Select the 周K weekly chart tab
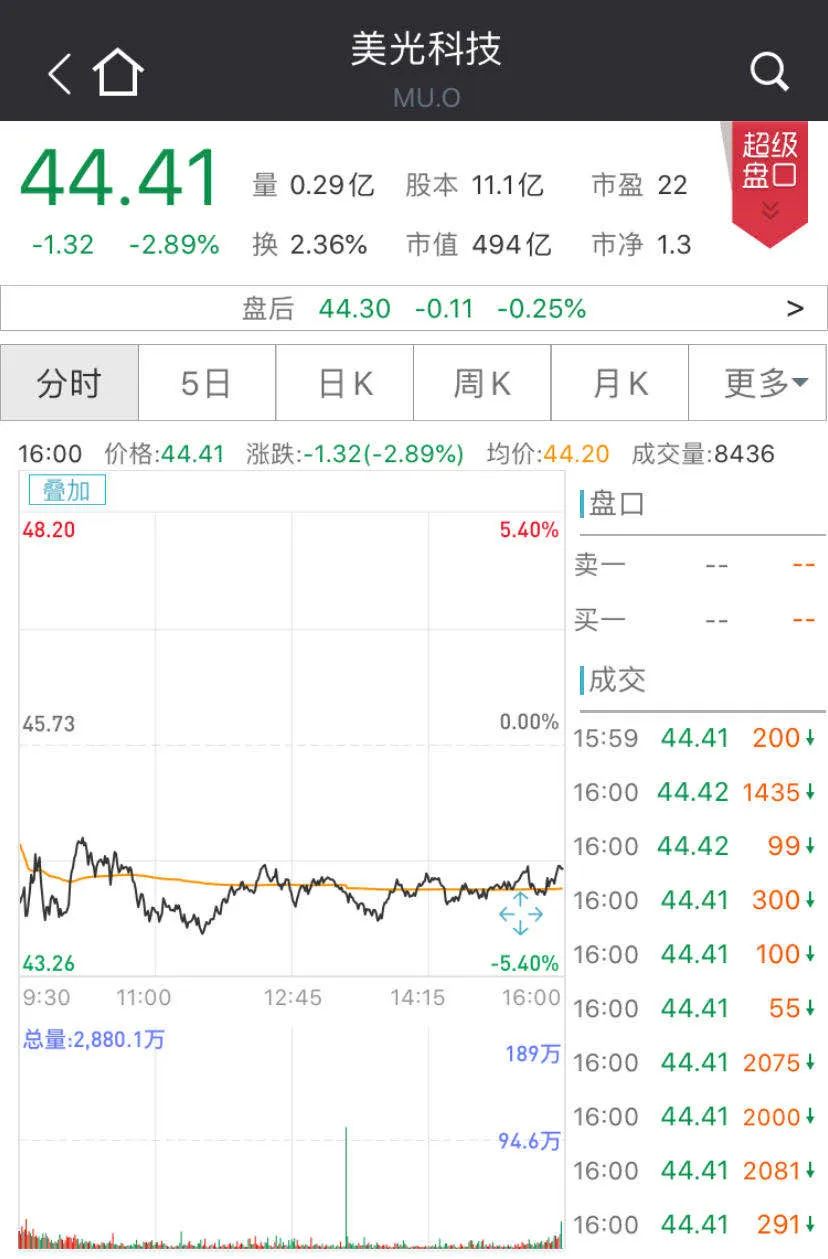 [482, 383]
